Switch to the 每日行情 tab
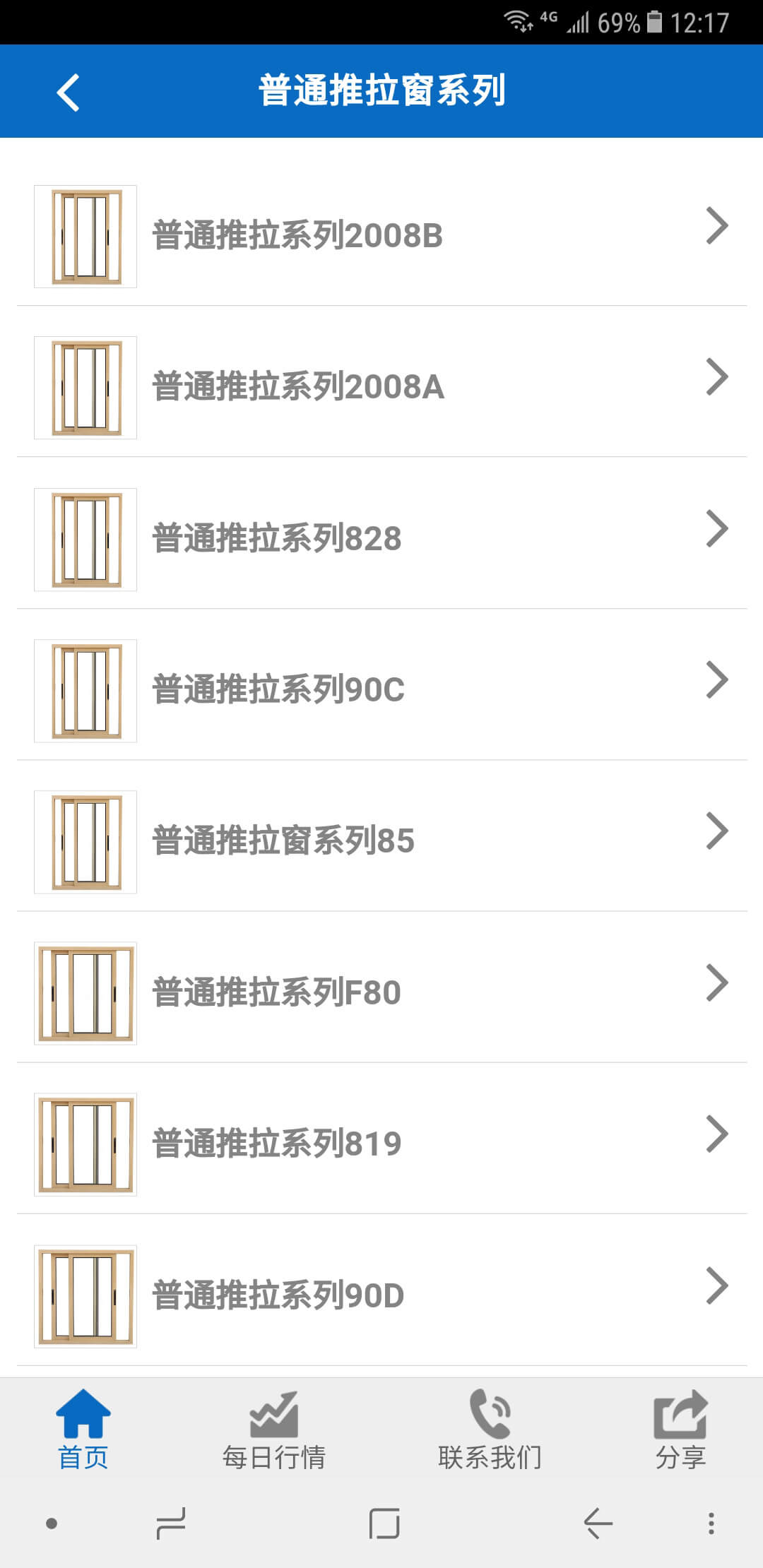Viewport: 763px width, 1568px height. (x=274, y=1430)
